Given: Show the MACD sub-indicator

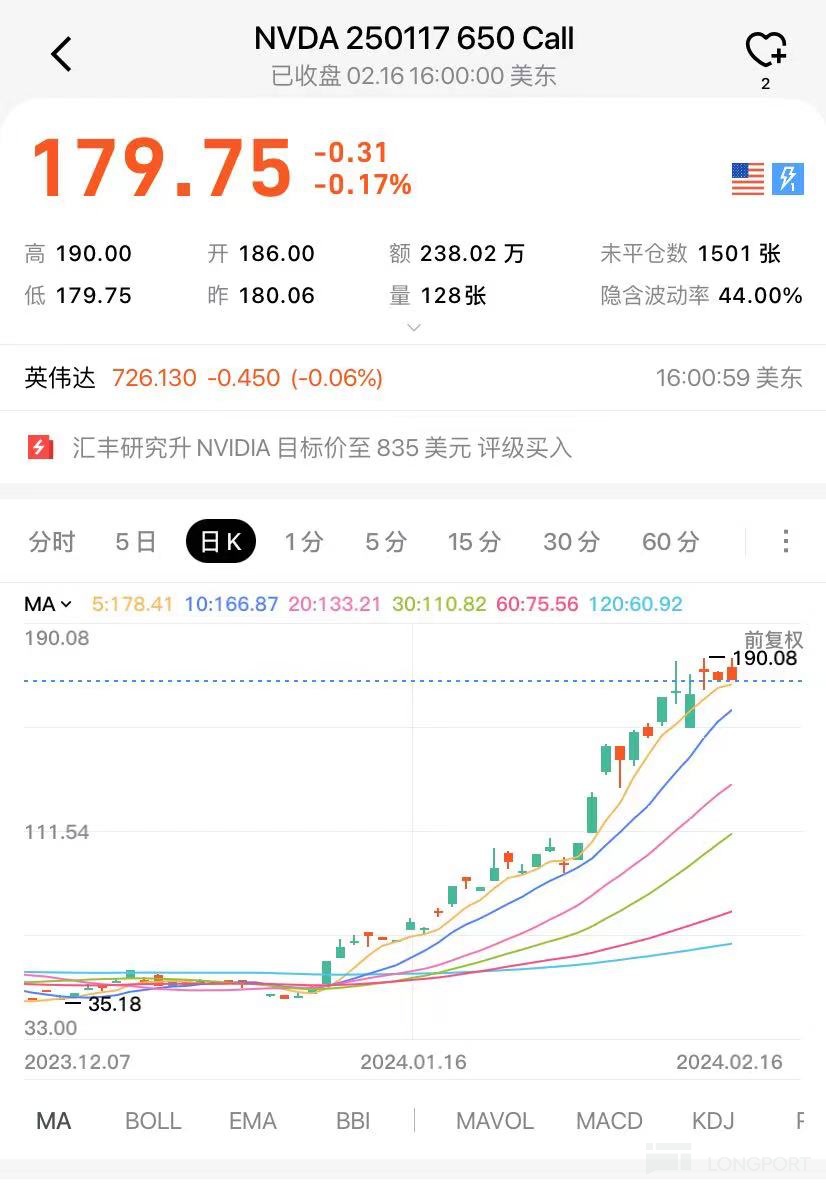Looking at the screenshot, I should [609, 1121].
